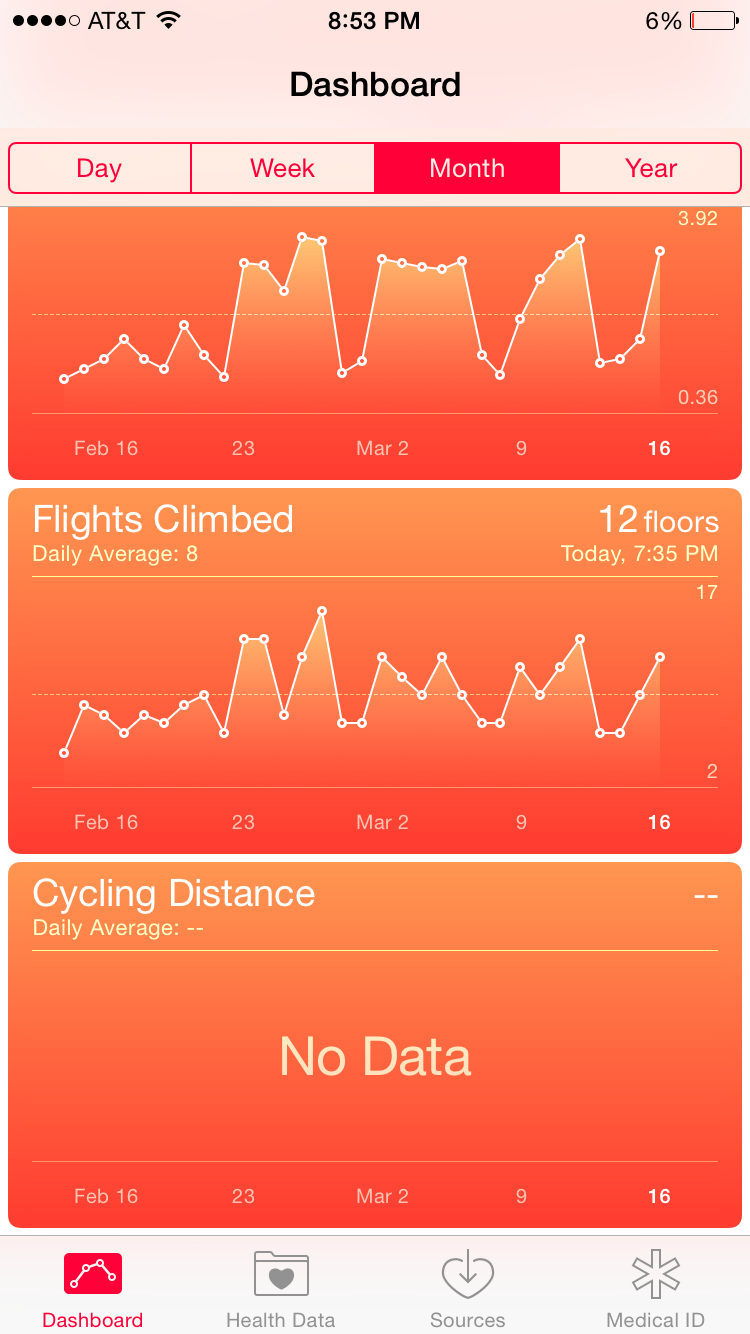This screenshot has height=1334, width=750.
Task: Tap the Dashboard tab in bottom bar
Action: 93,1289
